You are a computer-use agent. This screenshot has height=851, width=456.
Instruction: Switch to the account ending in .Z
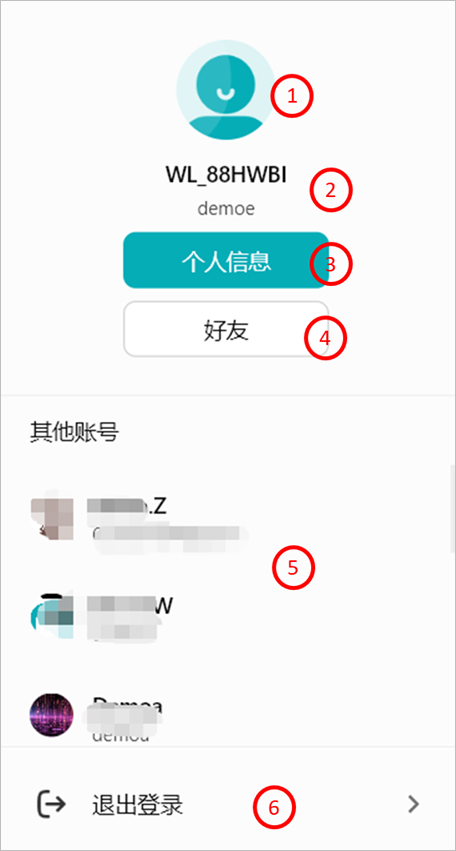click(x=228, y=520)
